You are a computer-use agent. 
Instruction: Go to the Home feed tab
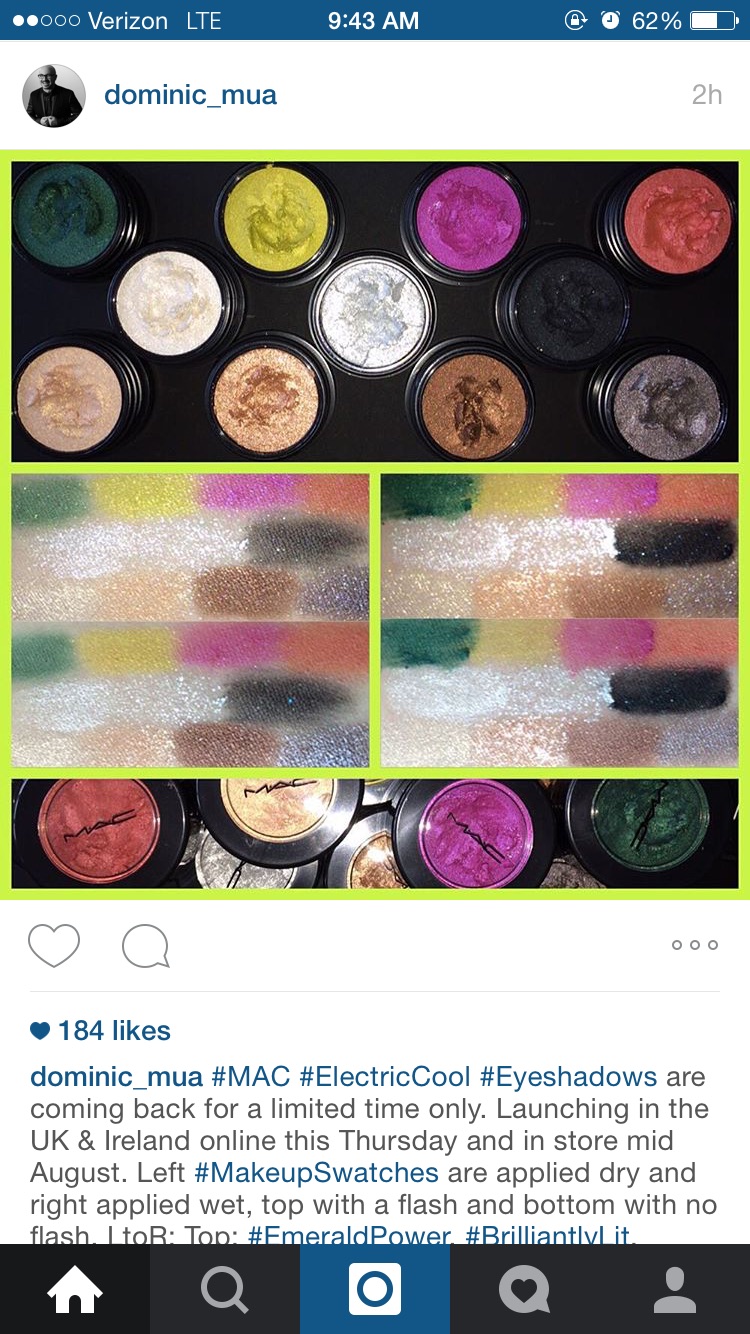click(75, 1290)
